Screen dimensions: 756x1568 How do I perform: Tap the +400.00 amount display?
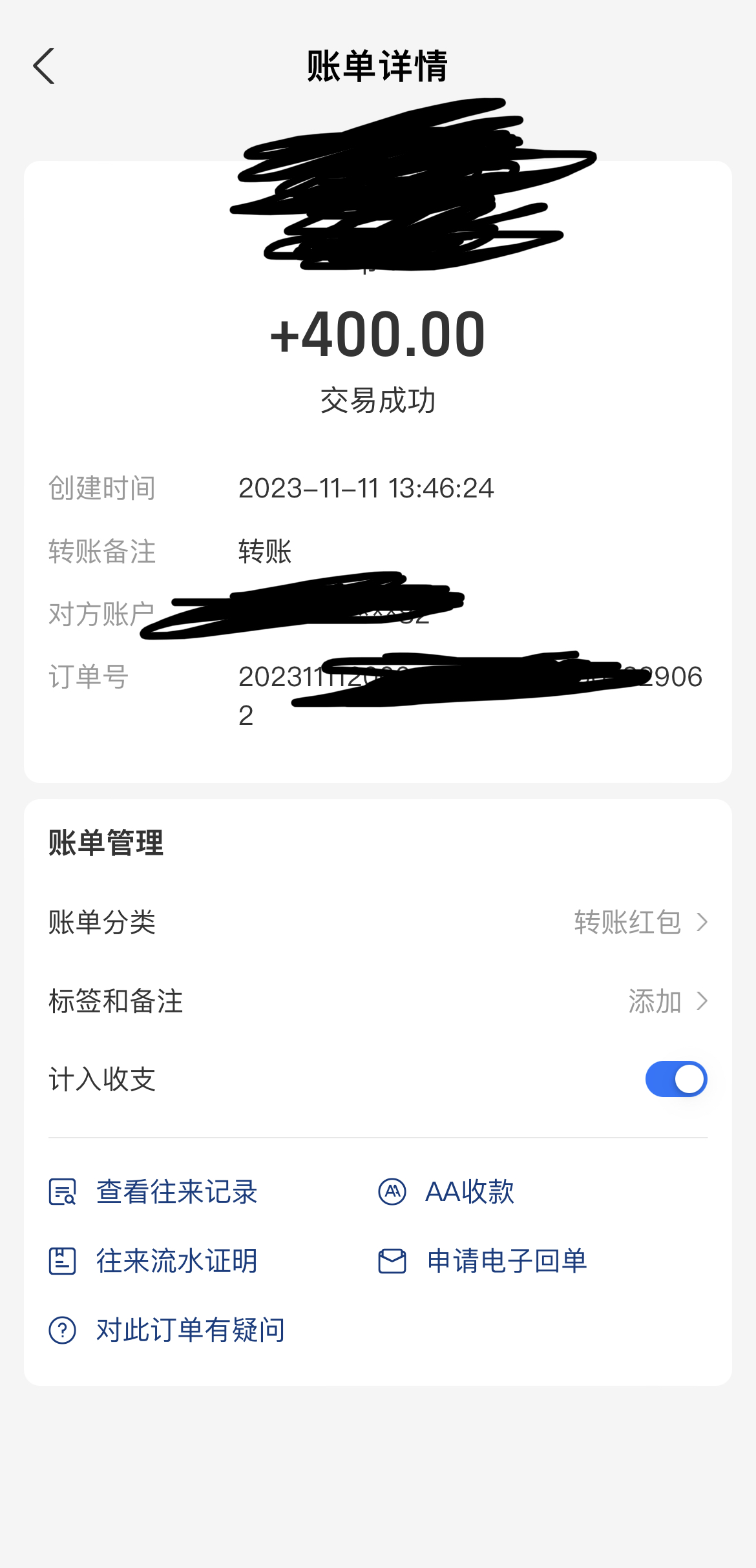coord(377,333)
